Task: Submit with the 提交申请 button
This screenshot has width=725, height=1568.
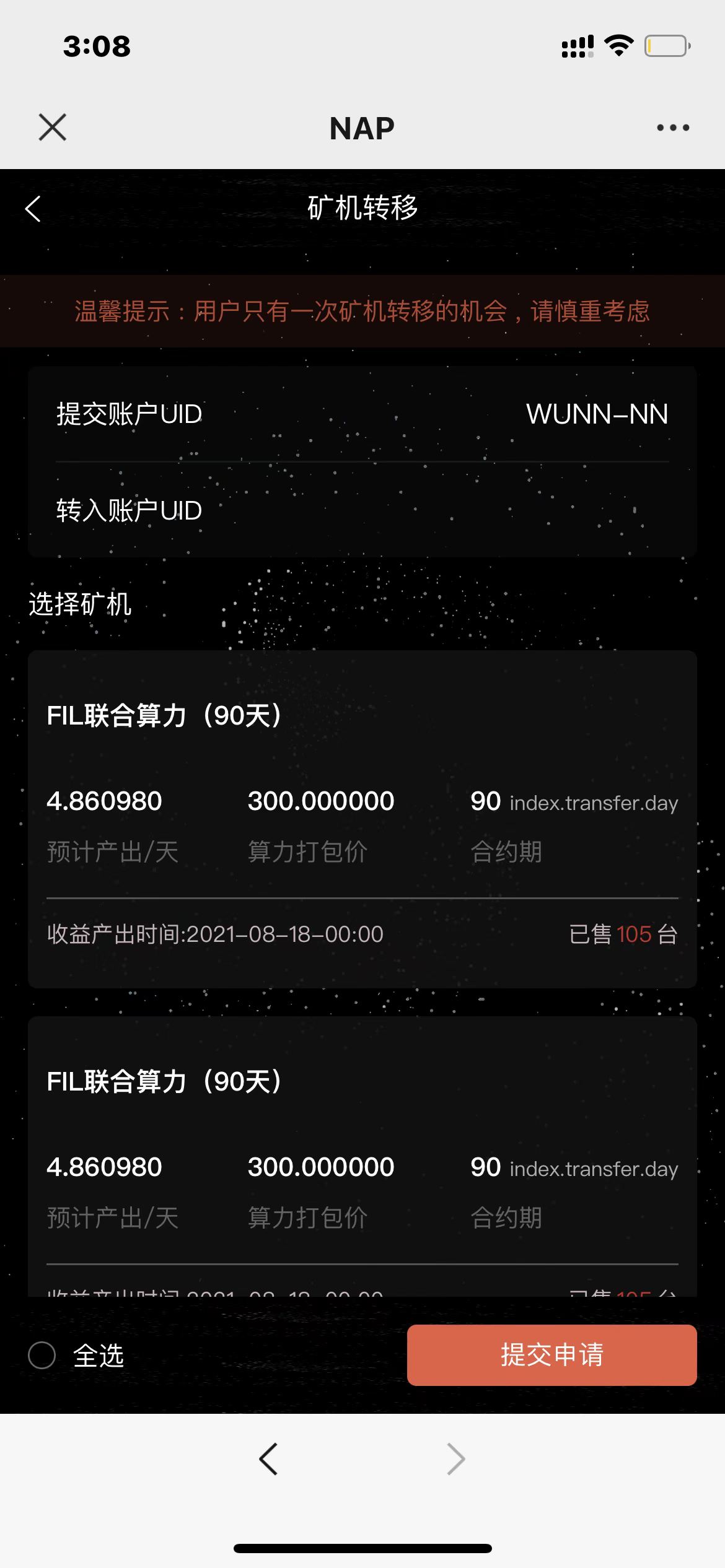Action: pos(551,1355)
